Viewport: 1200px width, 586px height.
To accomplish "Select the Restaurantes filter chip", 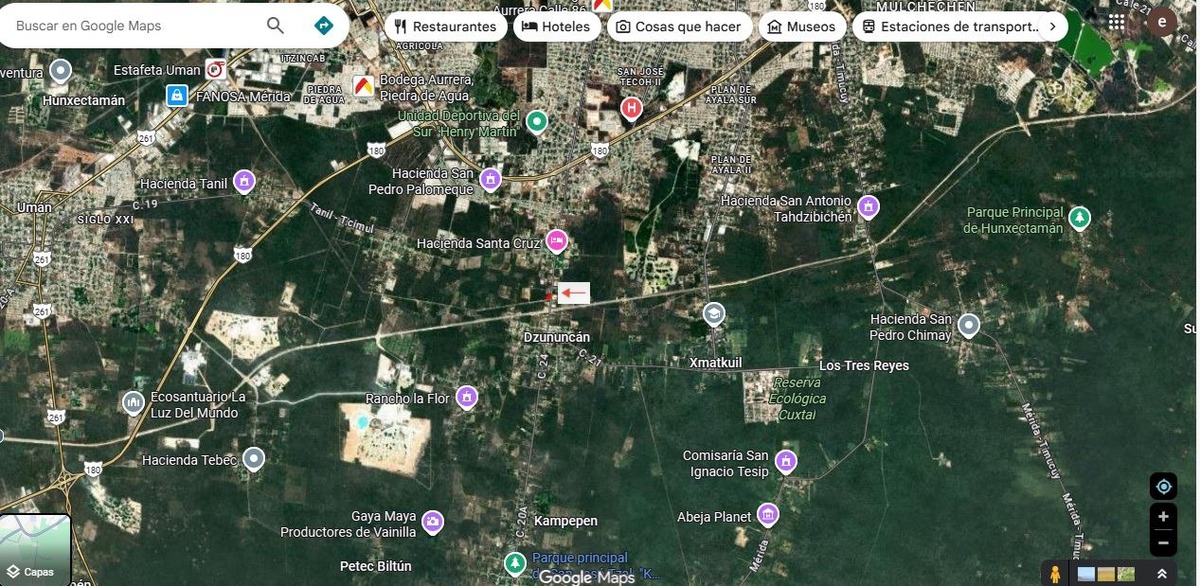I will click(446, 27).
